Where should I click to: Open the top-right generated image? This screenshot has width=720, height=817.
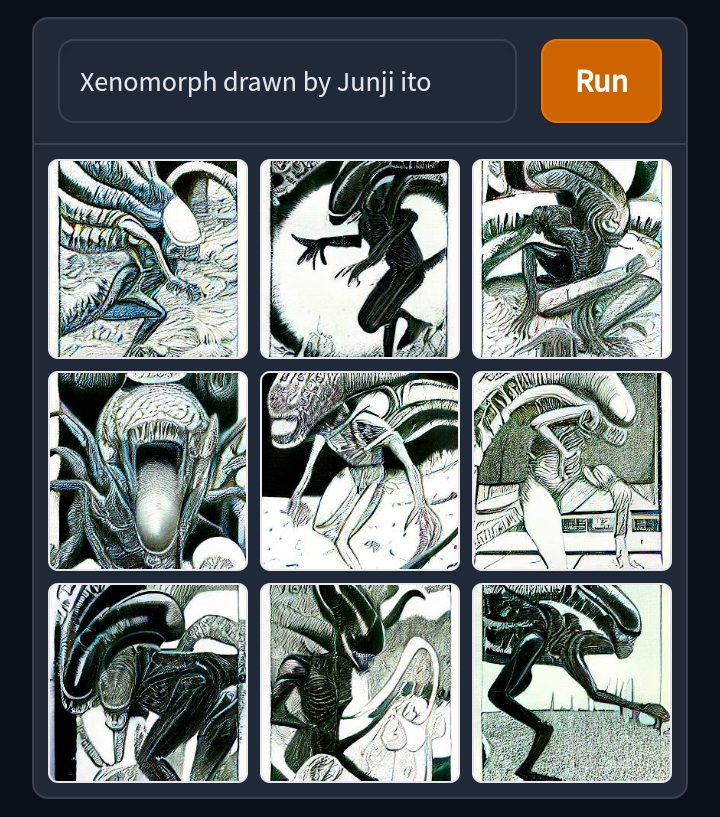pyautogui.click(x=572, y=259)
